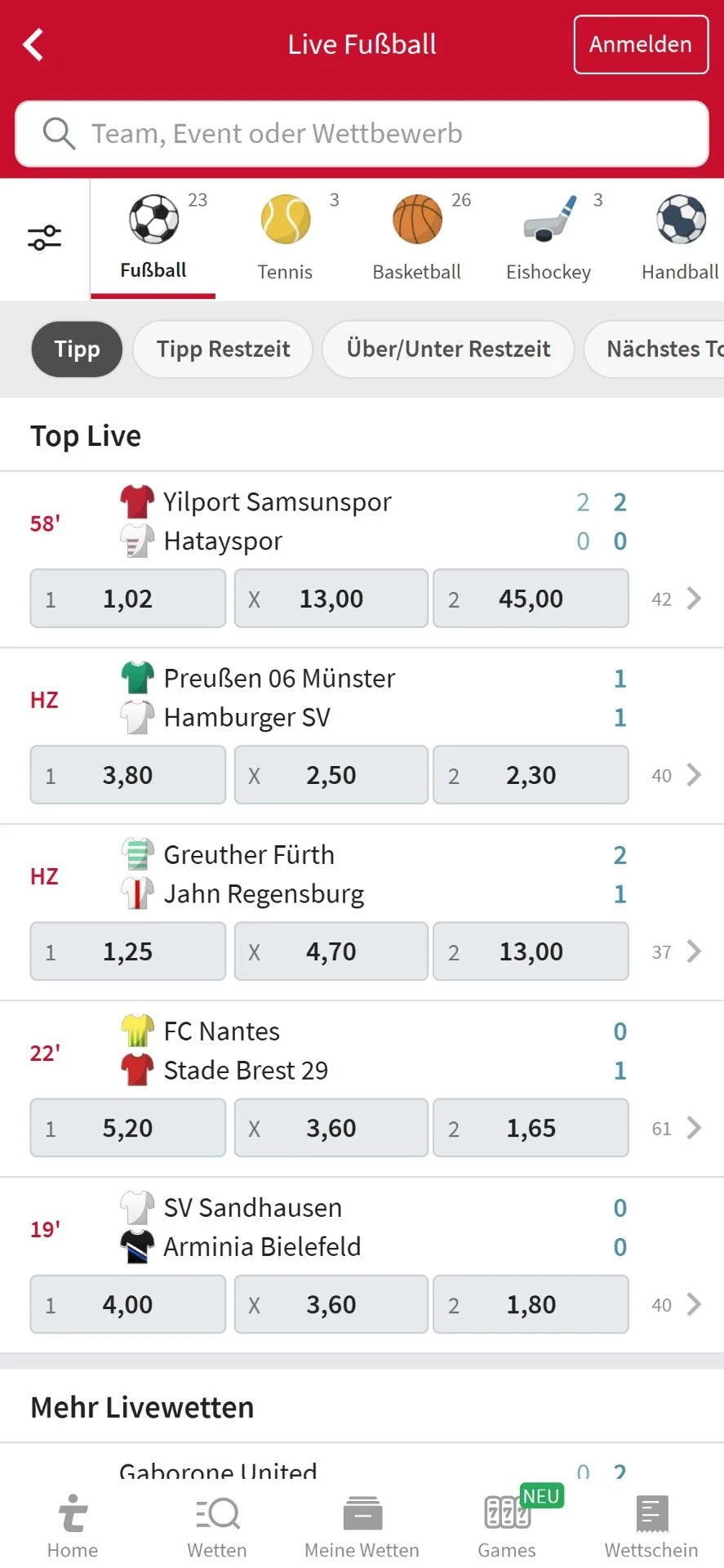Switch to the Basketball sport tab

(x=417, y=238)
